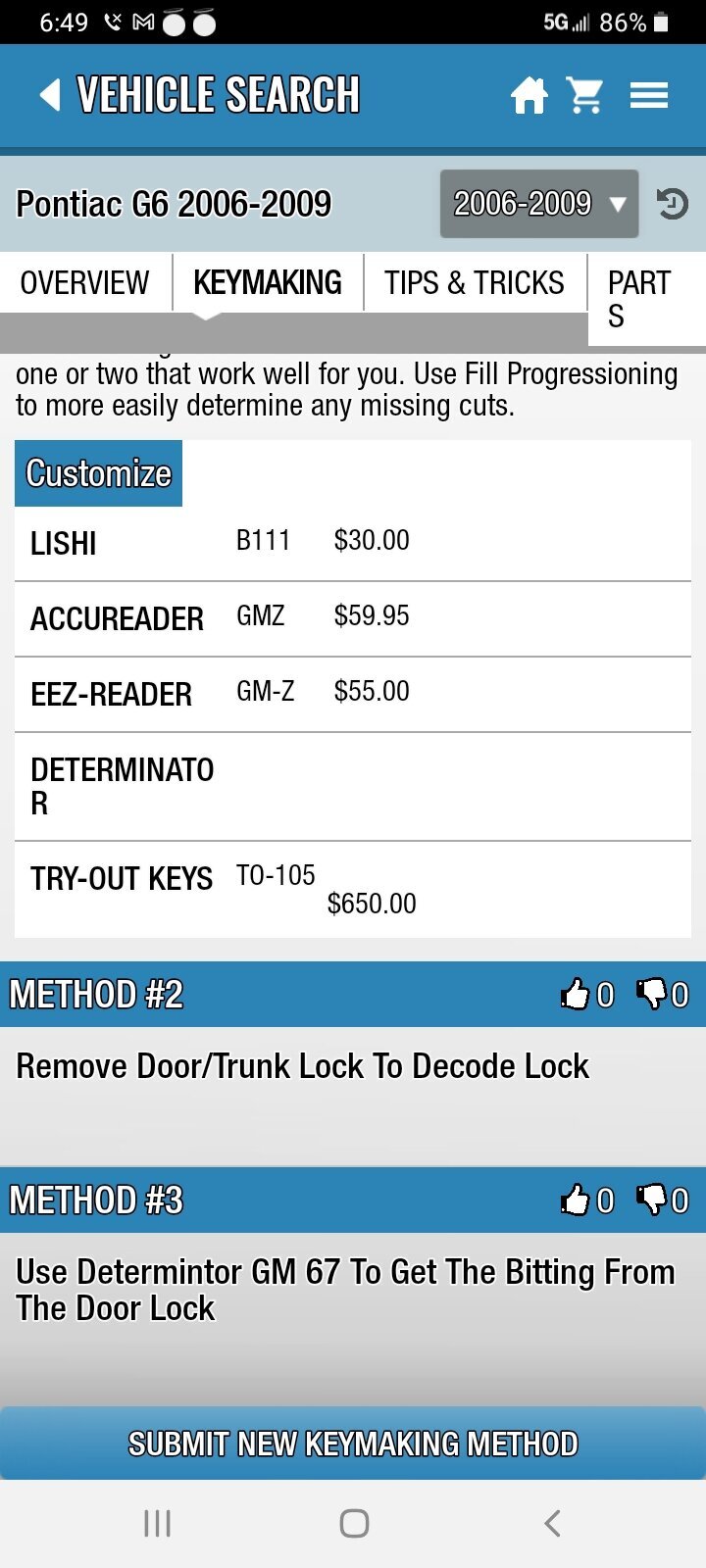
Task: Switch to the Tips & Tricks tab
Action: click(475, 283)
